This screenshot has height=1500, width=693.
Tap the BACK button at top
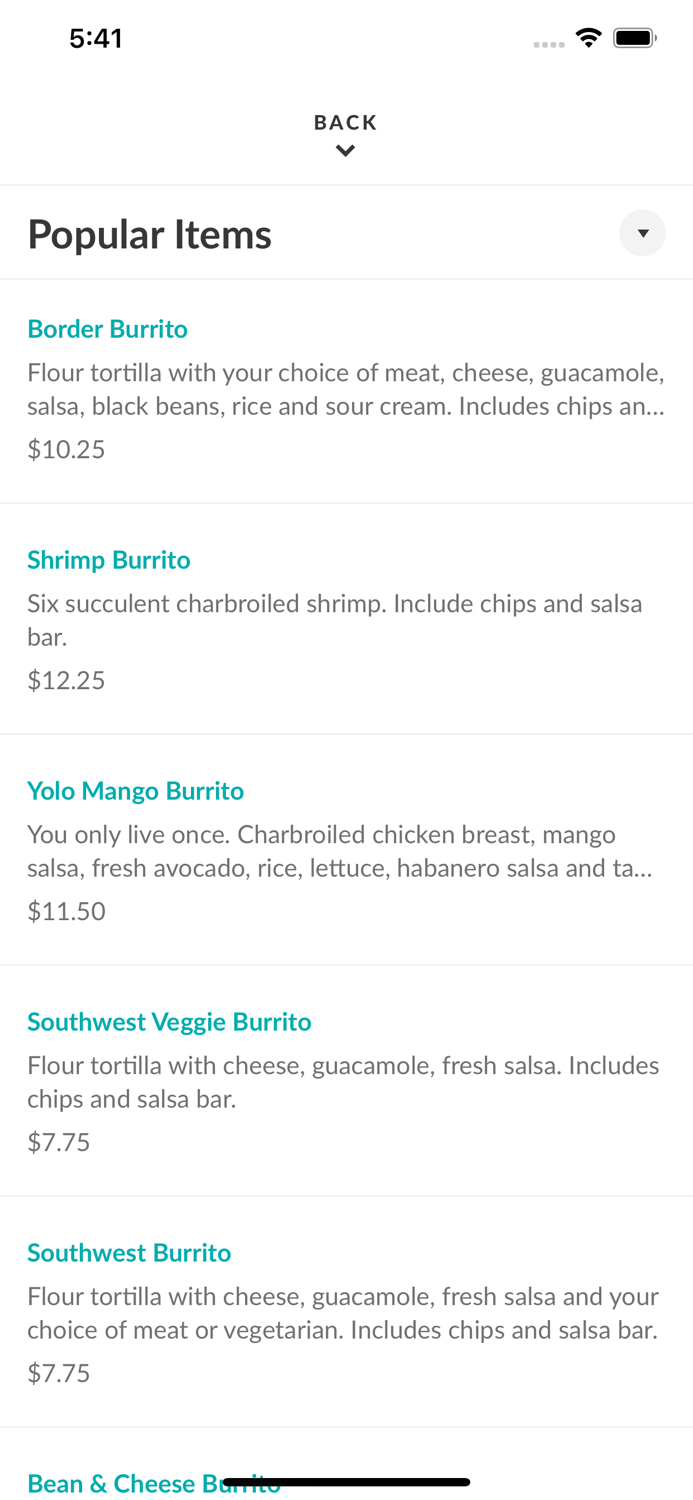[345, 134]
